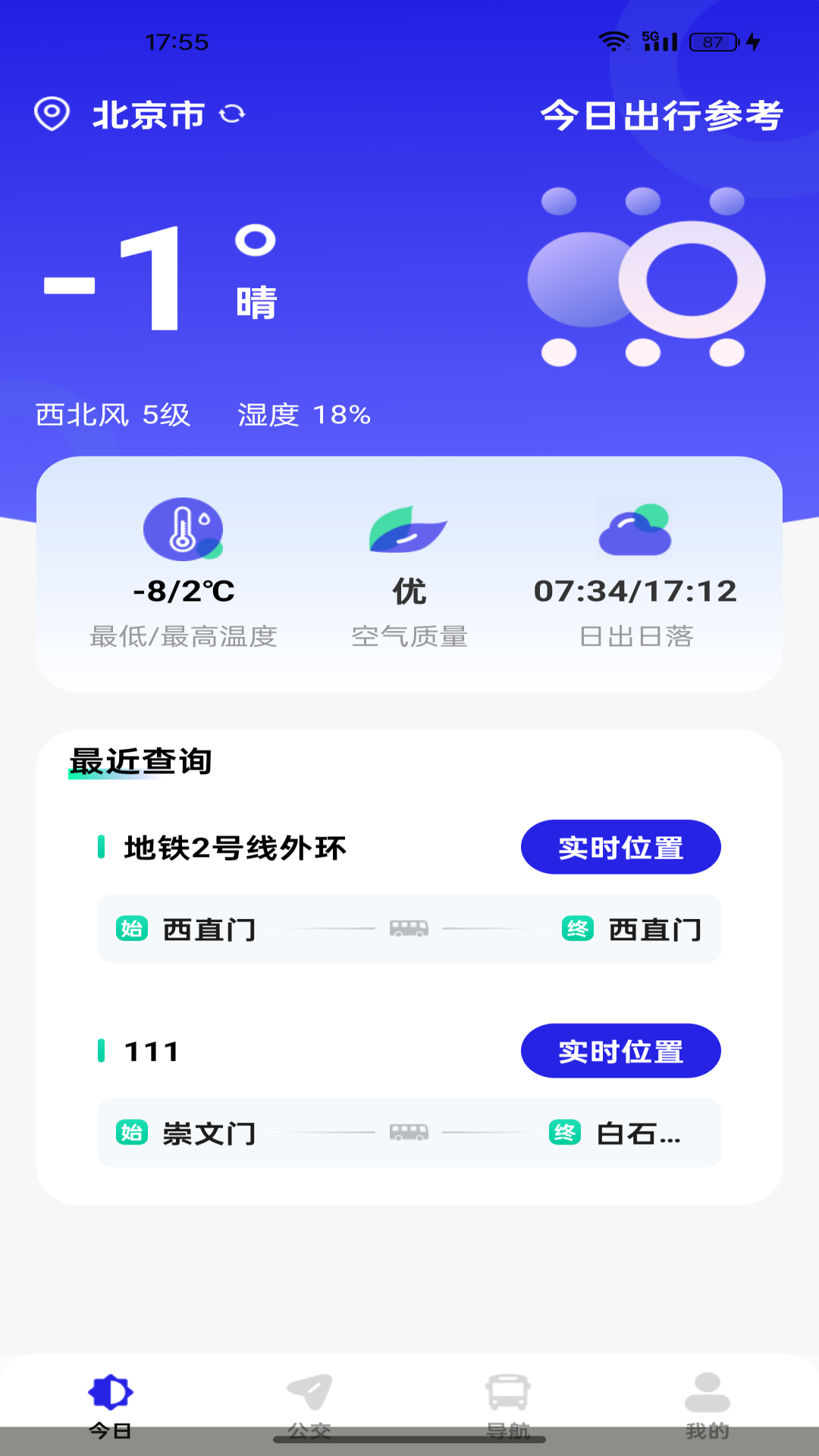Screen dimensions: 819x1456
Task: Click the bus icon on route 111
Action: 409,1133
